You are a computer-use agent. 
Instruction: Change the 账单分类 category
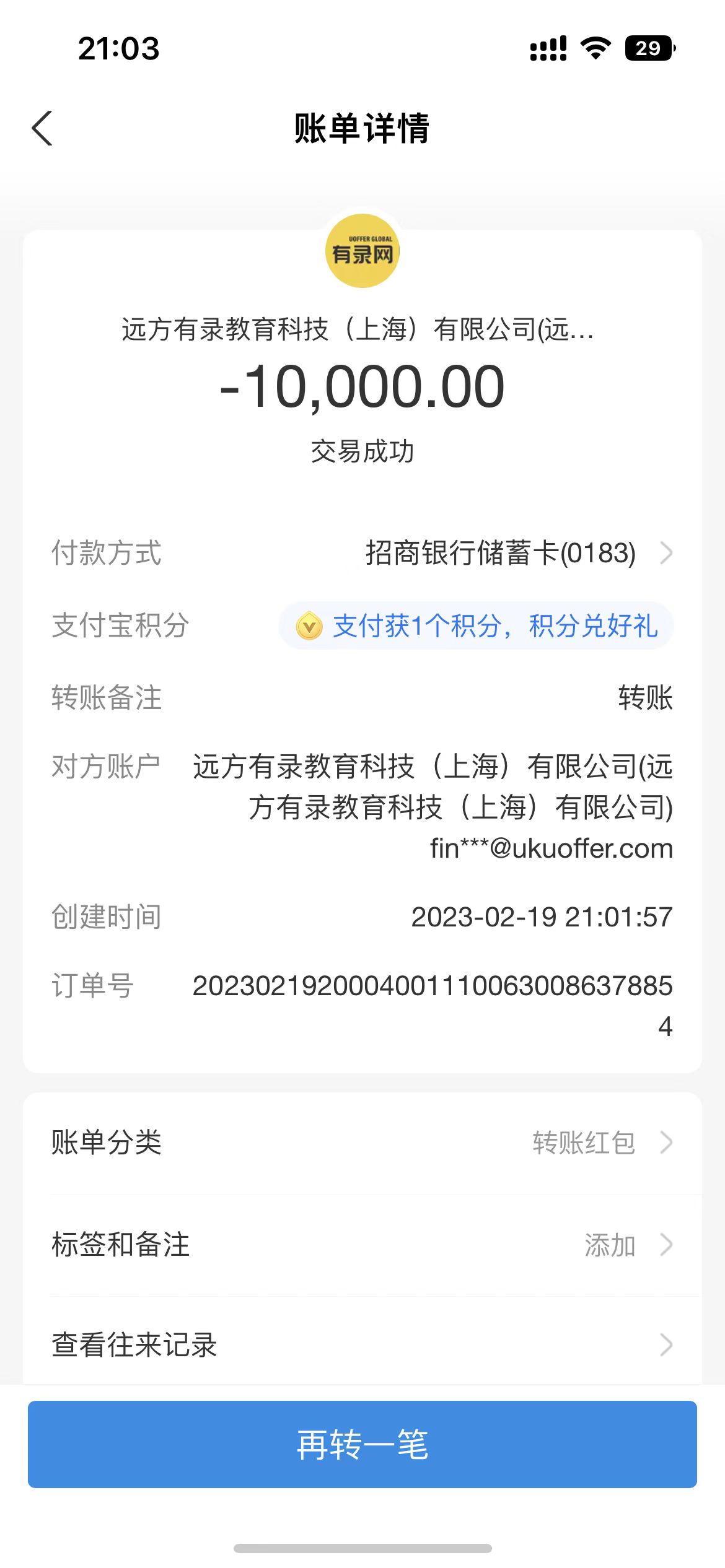click(362, 1143)
